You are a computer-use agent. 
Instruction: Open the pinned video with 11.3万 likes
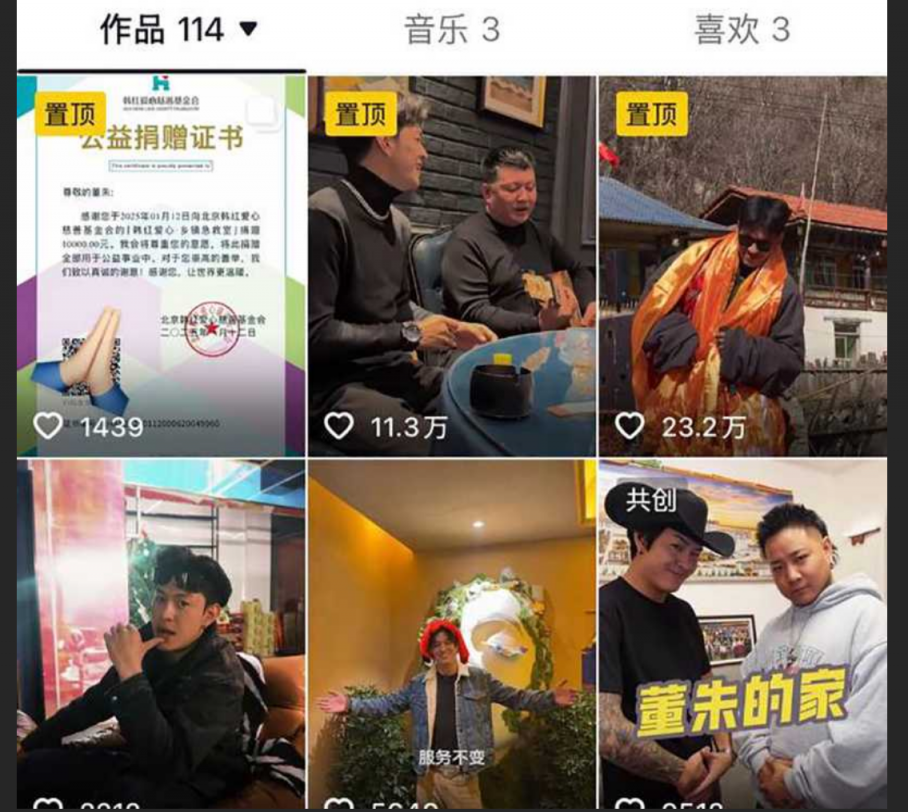451,266
